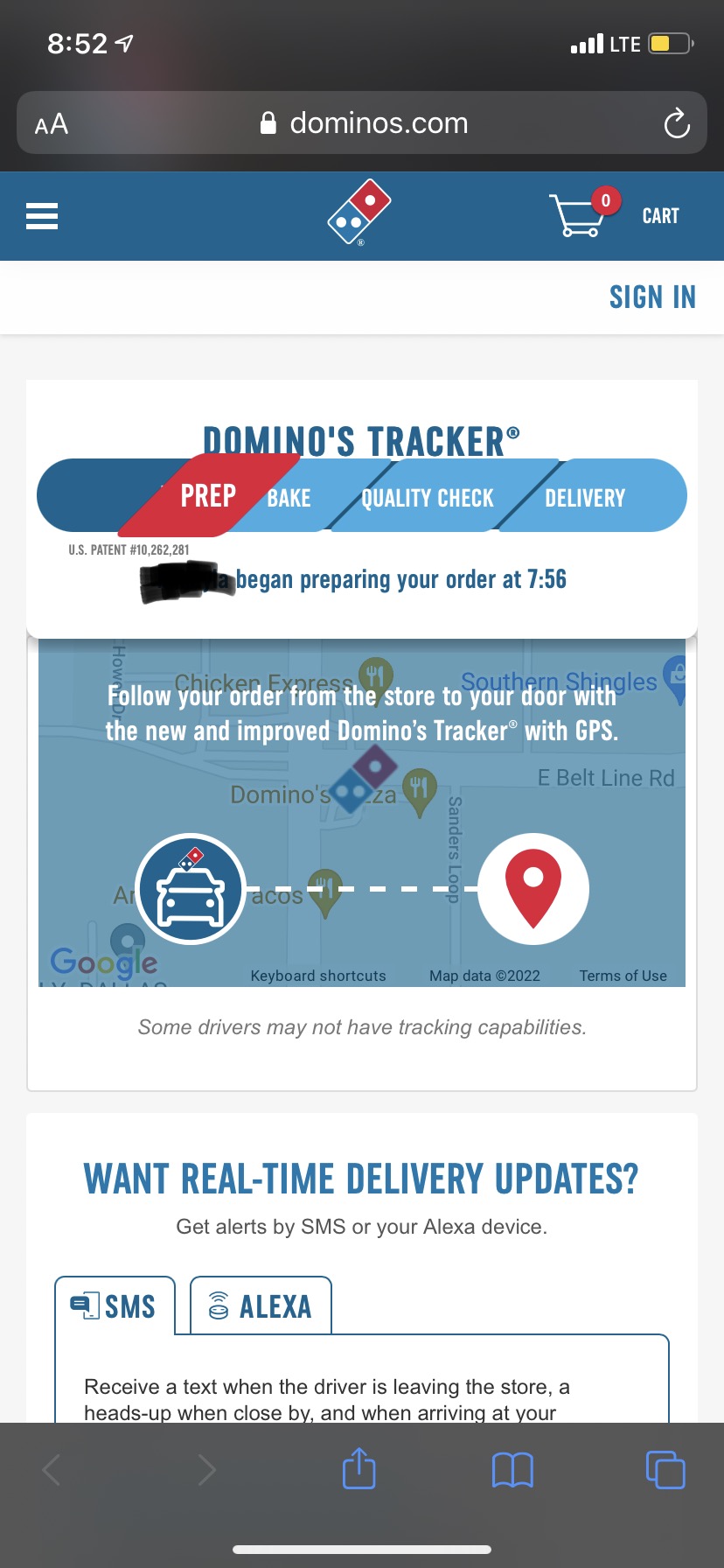Switch to the Alexa tab
724x1568 pixels.
pos(261,1306)
